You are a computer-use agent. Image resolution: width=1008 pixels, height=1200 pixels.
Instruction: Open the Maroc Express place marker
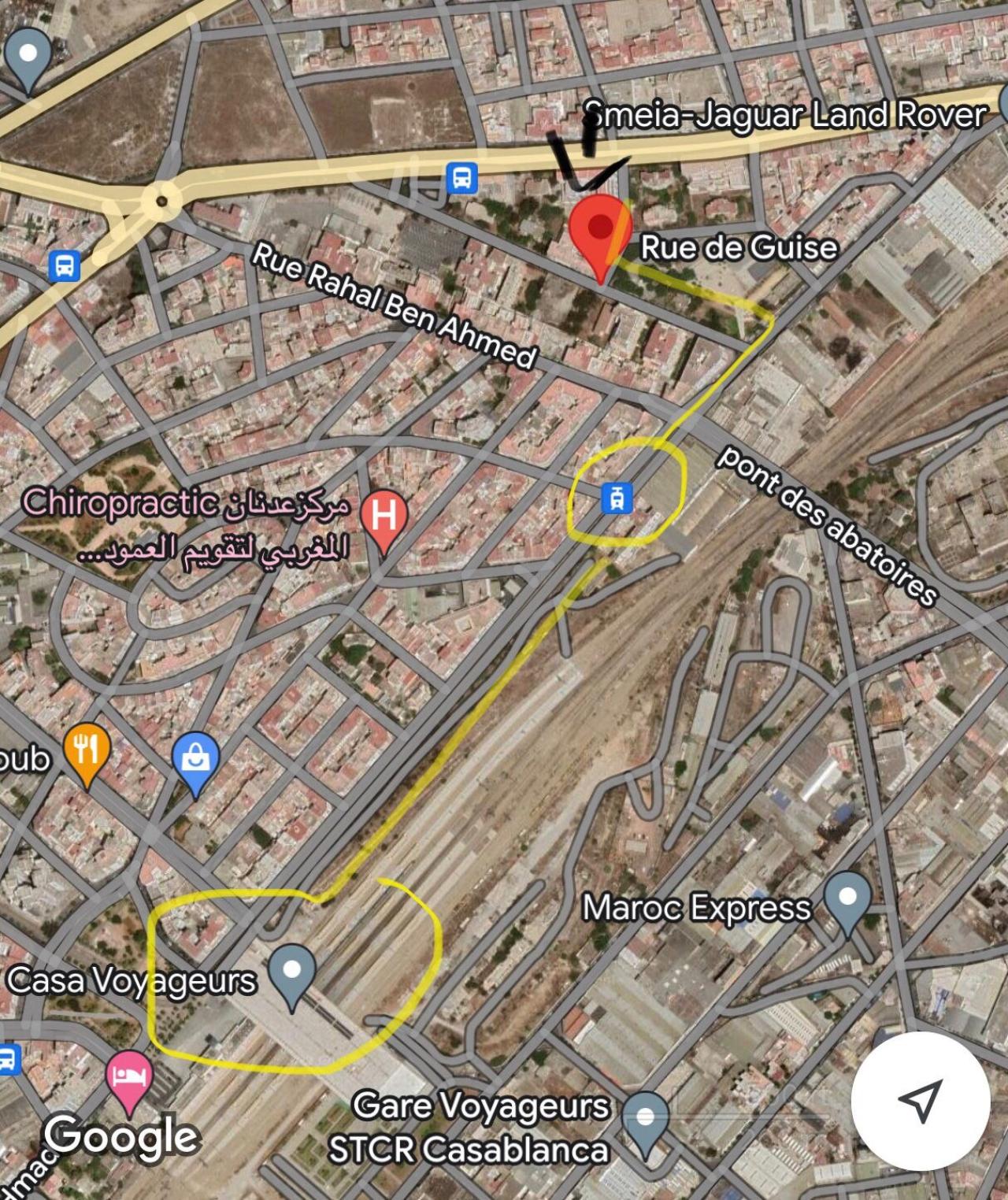[x=847, y=901]
